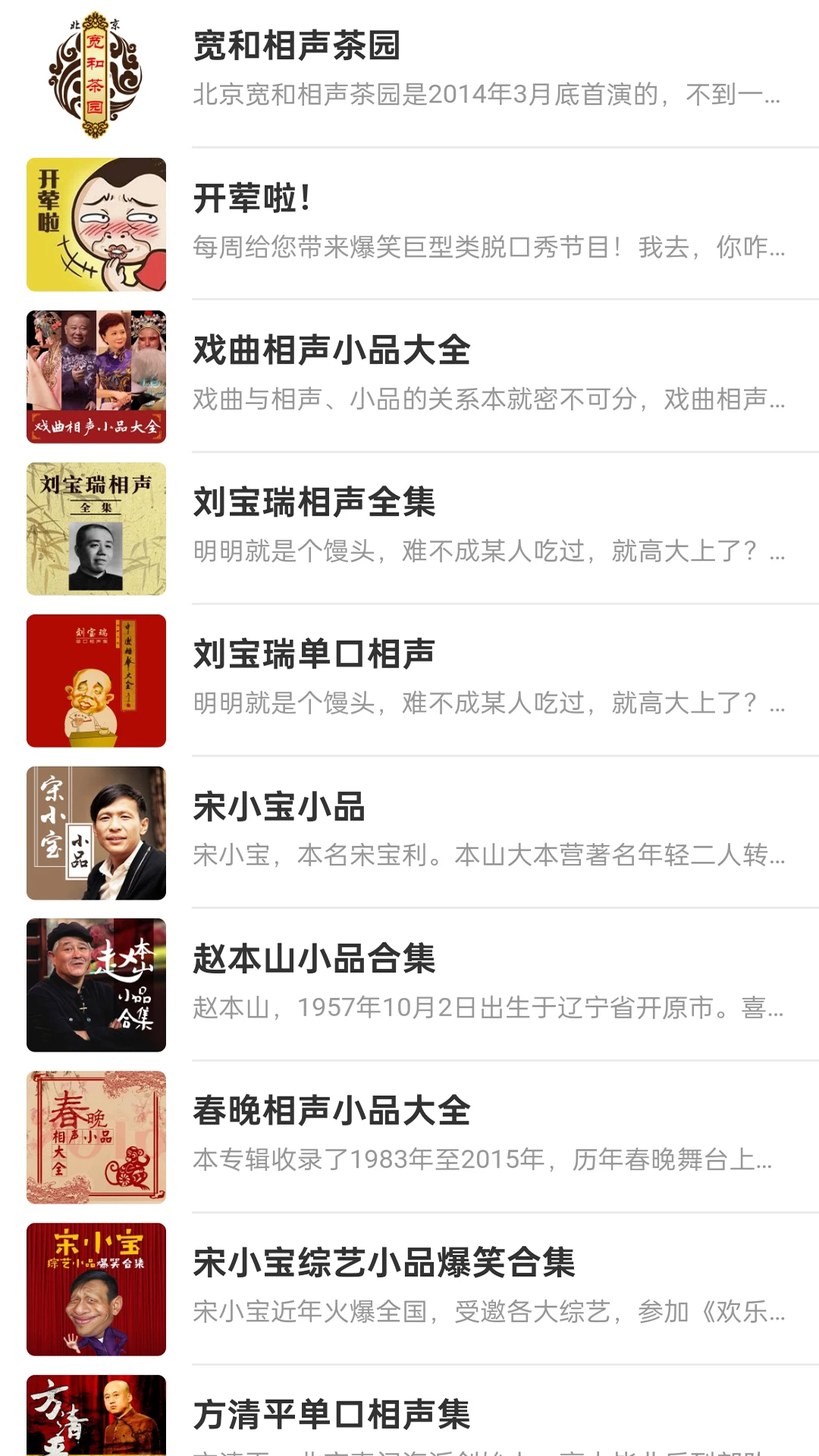The width and height of the screenshot is (819, 1456).
Task: Select the 开荤啦！ show title
Action: 251,199
